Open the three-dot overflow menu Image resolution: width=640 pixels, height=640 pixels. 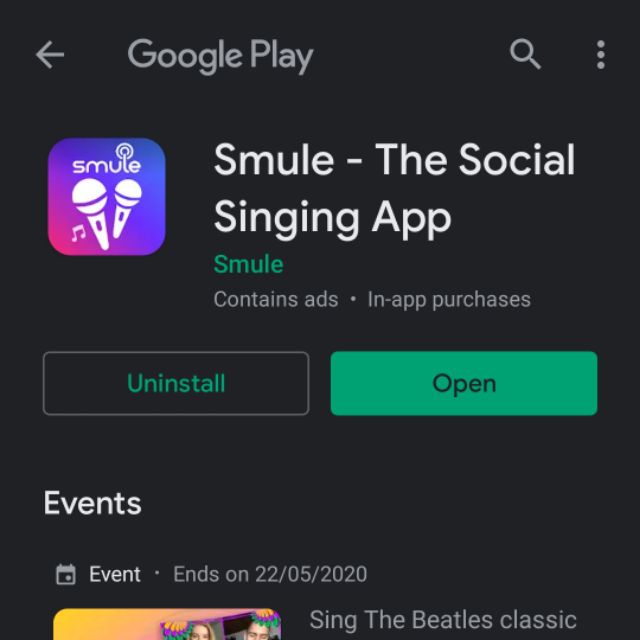click(600, 55)
